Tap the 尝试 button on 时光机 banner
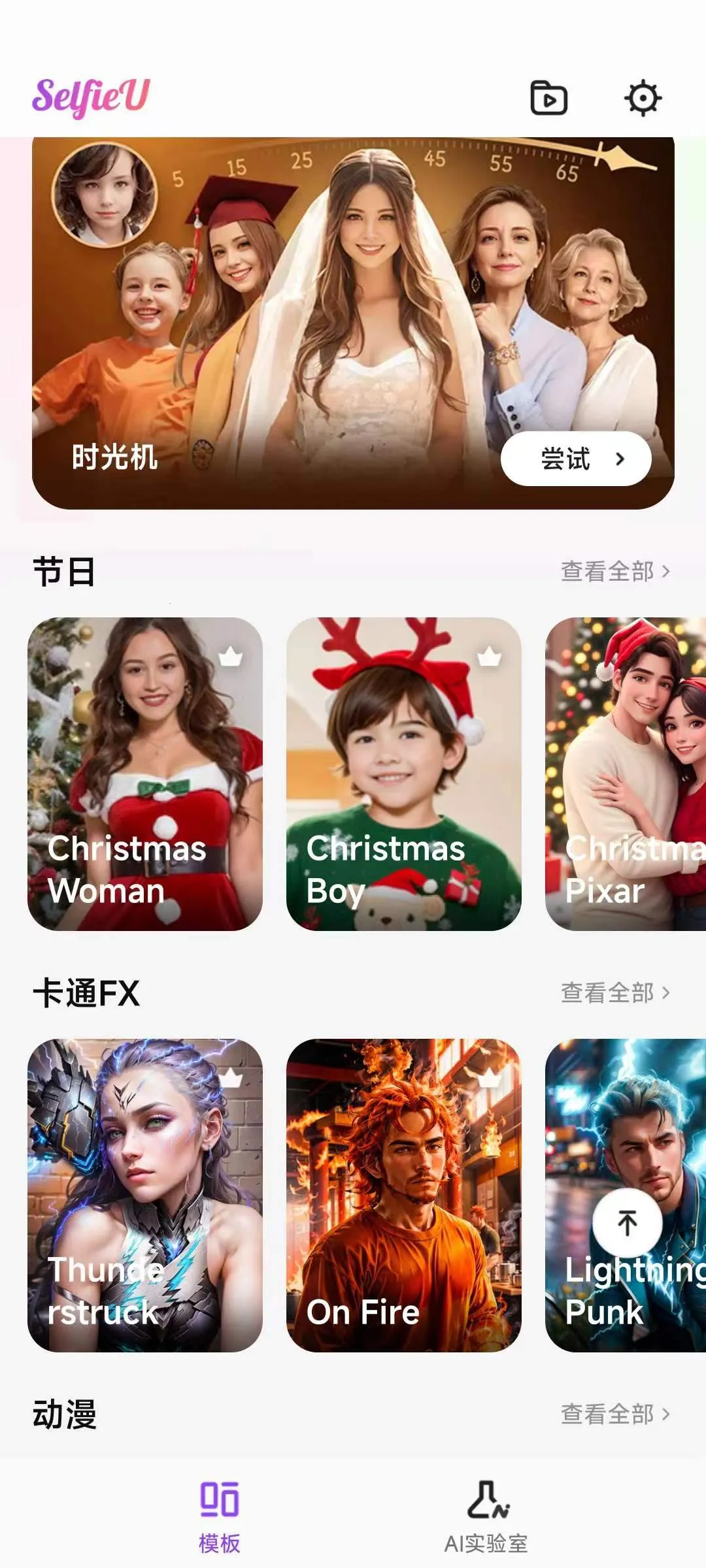This screenshot has height=1568, width=706. click(x=576, y=459)
